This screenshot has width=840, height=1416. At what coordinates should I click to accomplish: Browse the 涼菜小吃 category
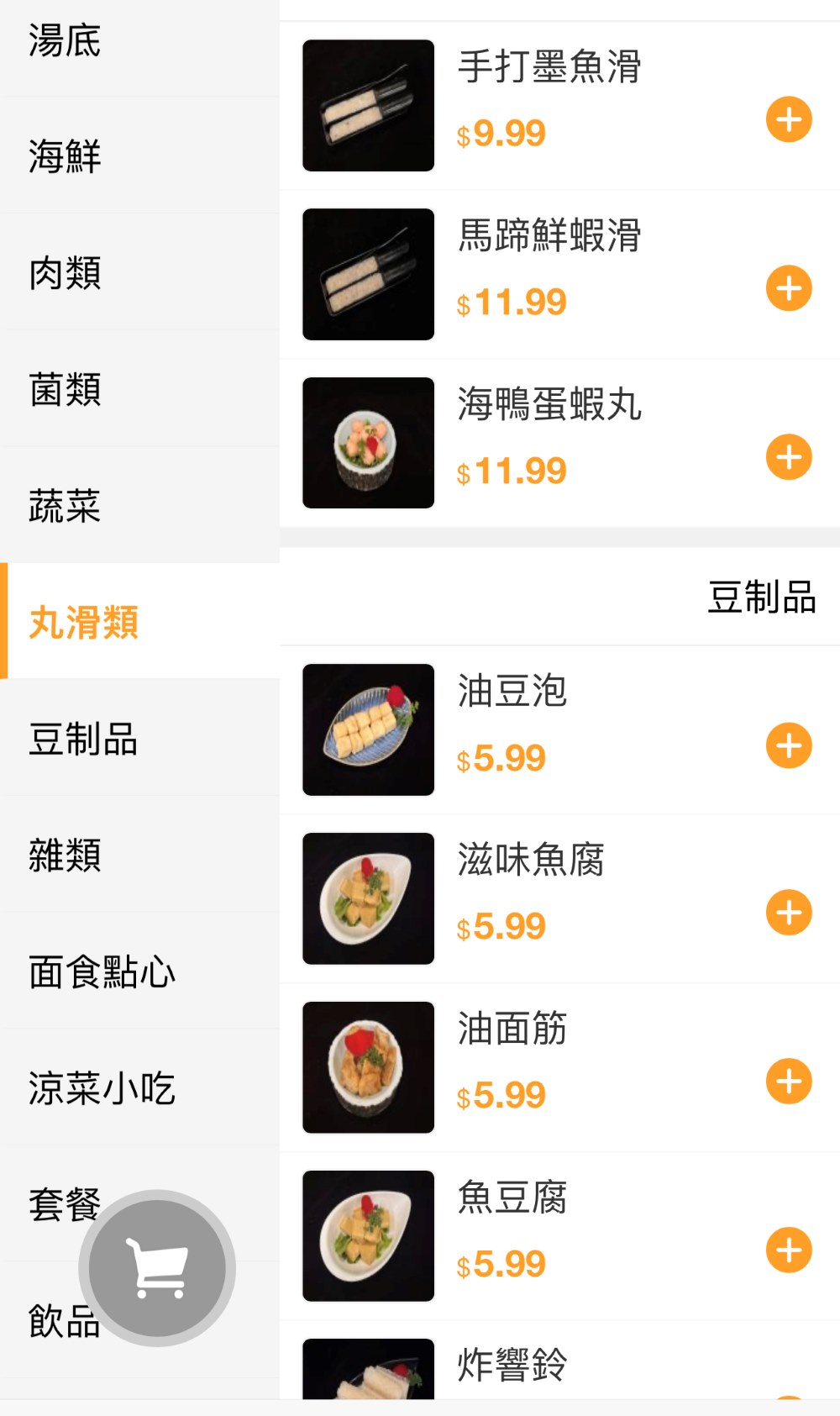[x=102, y=1088]
